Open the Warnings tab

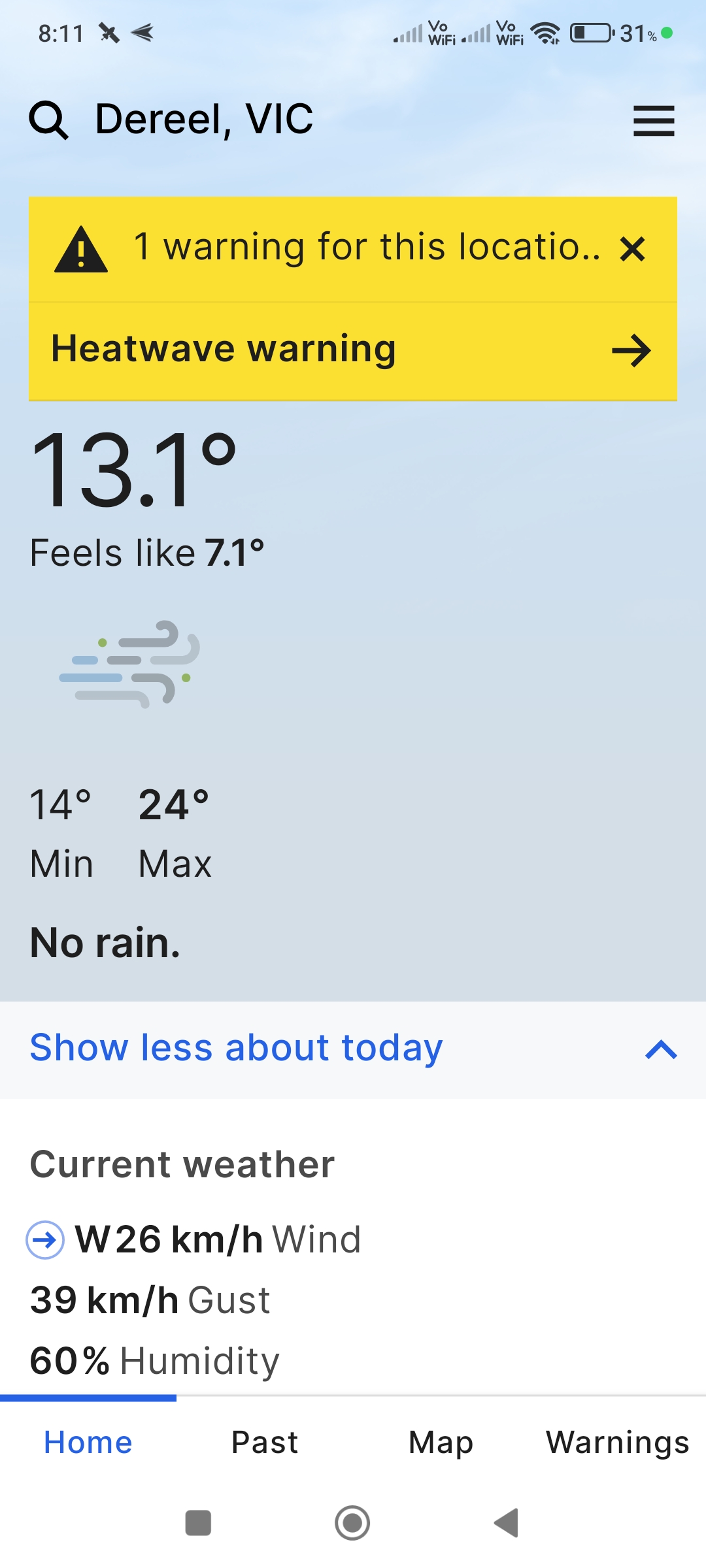click(x=618, y=1442)
